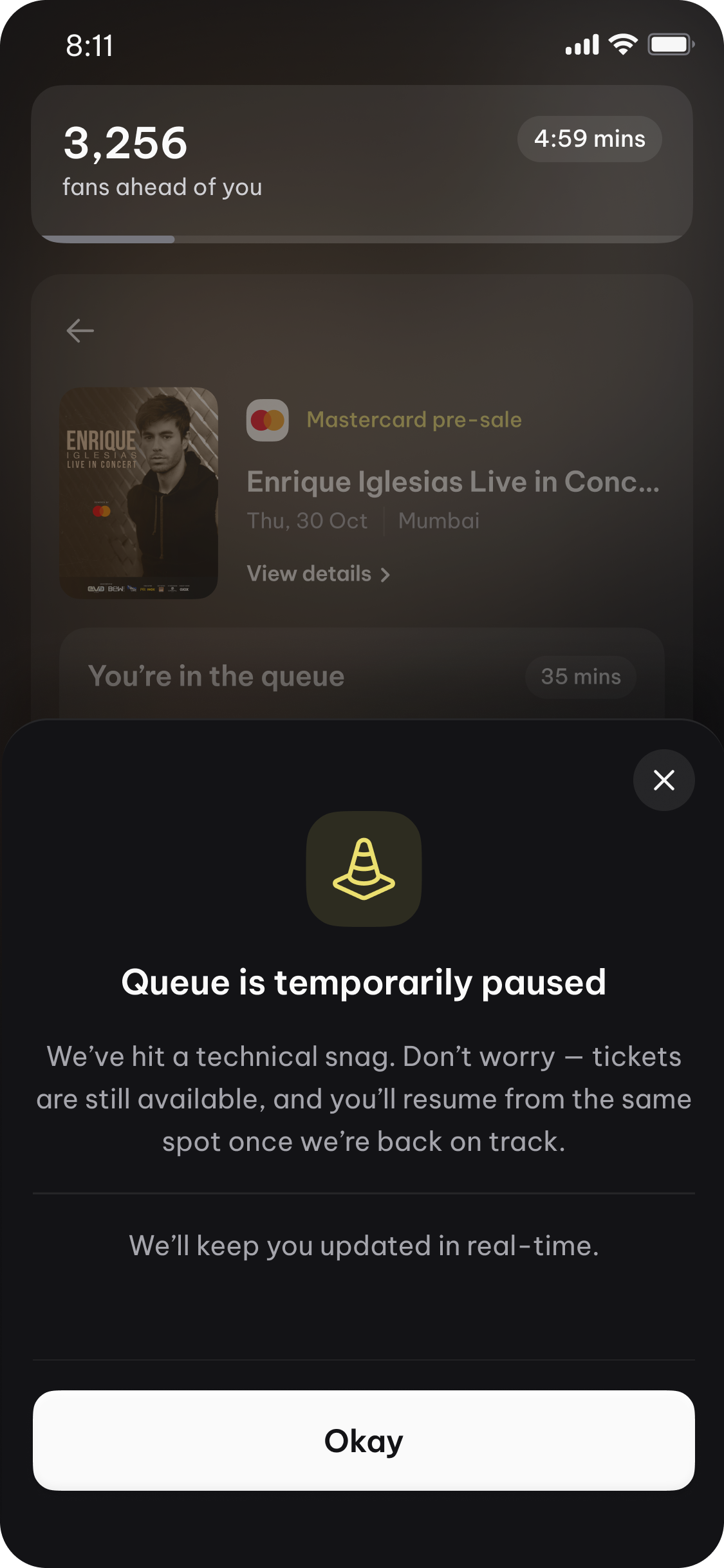
Task: Go back with the arrow icon
Action: (80, 331)
